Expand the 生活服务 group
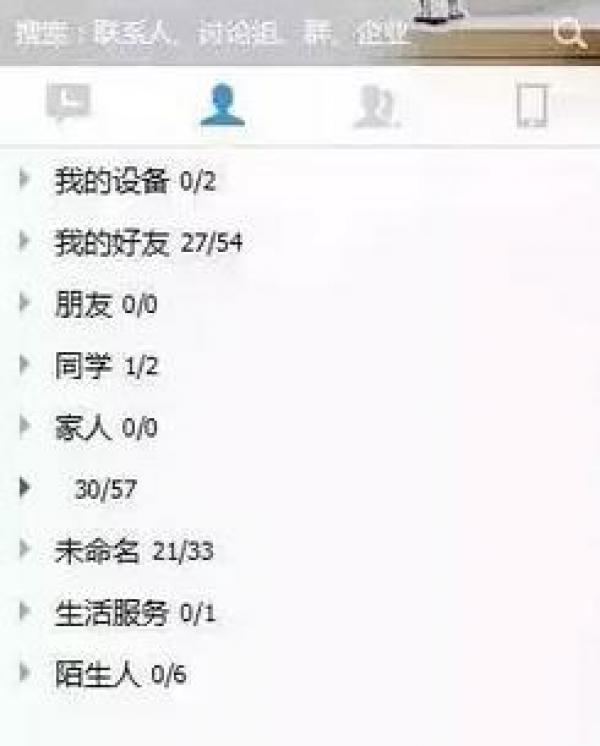 tap(111, 612)
